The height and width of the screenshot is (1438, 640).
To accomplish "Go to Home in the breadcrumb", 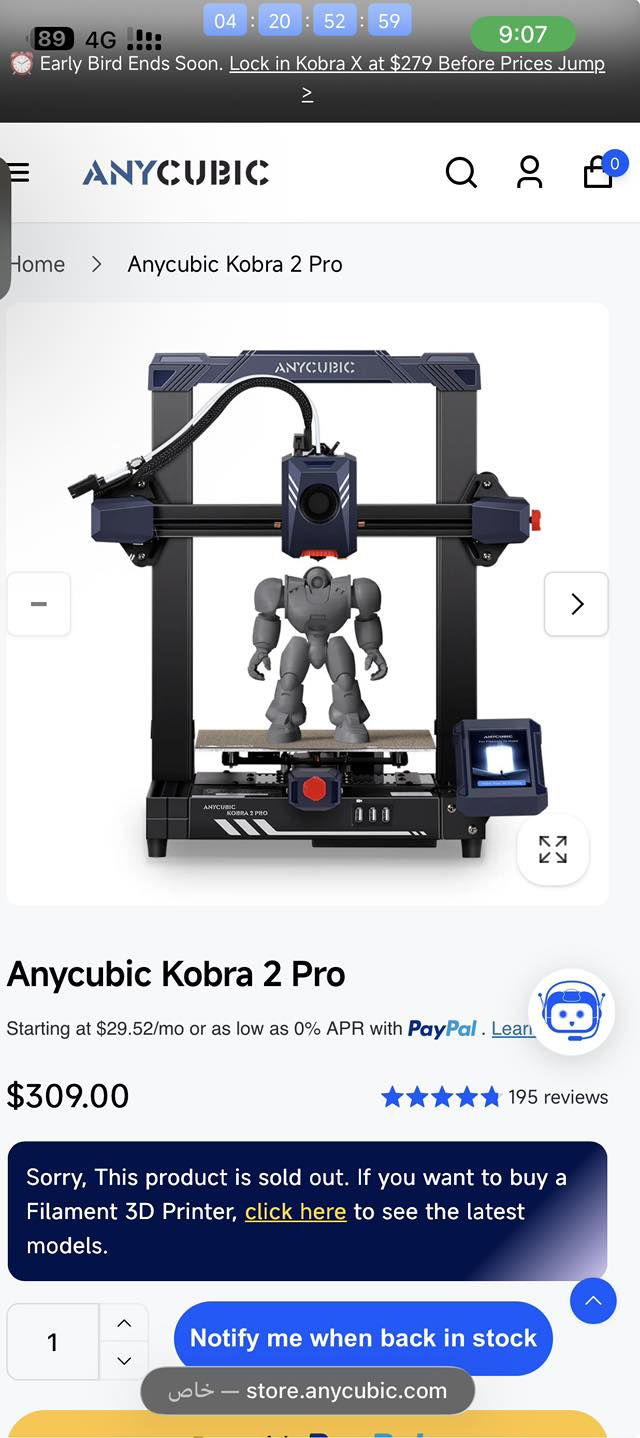I will pos(38,264).
